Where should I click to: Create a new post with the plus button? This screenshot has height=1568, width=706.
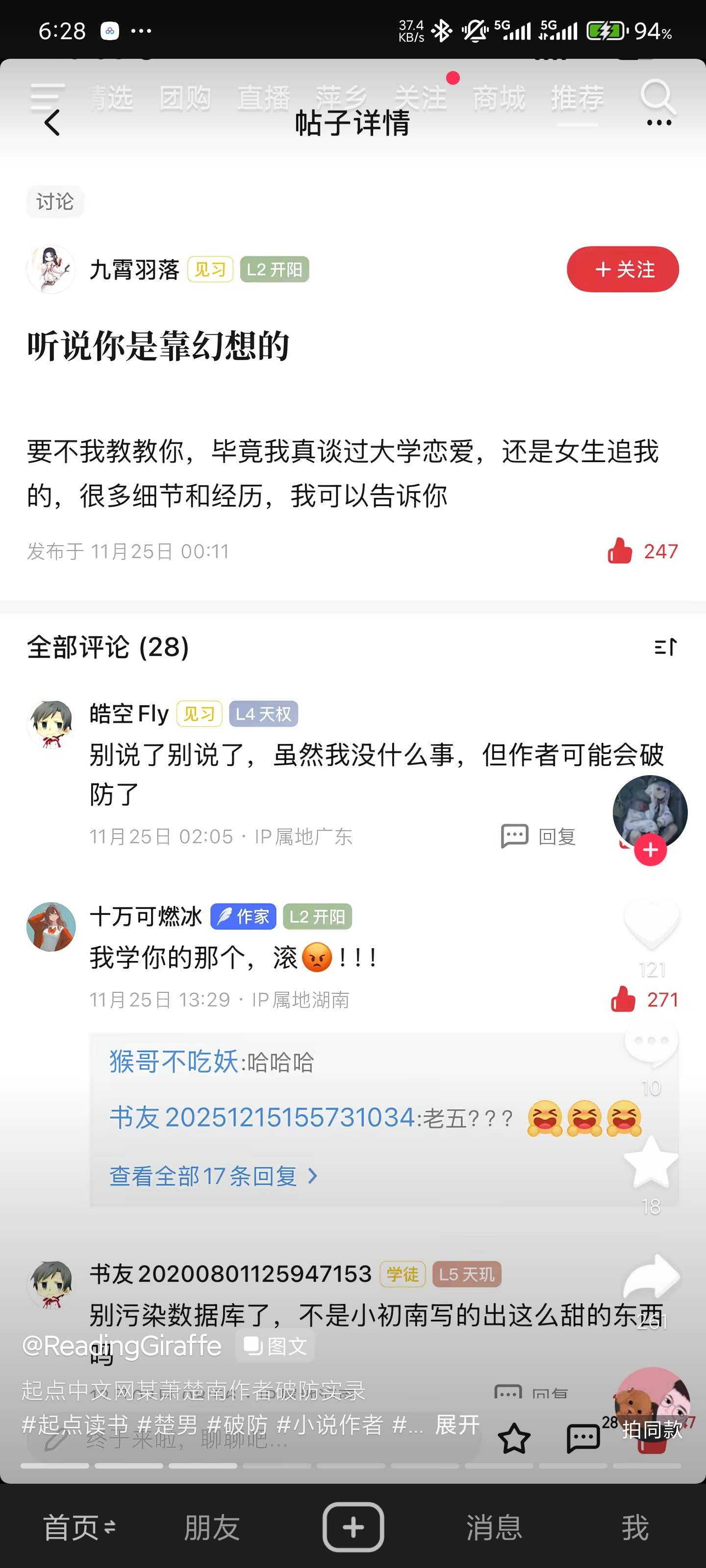click(353, 1527)
